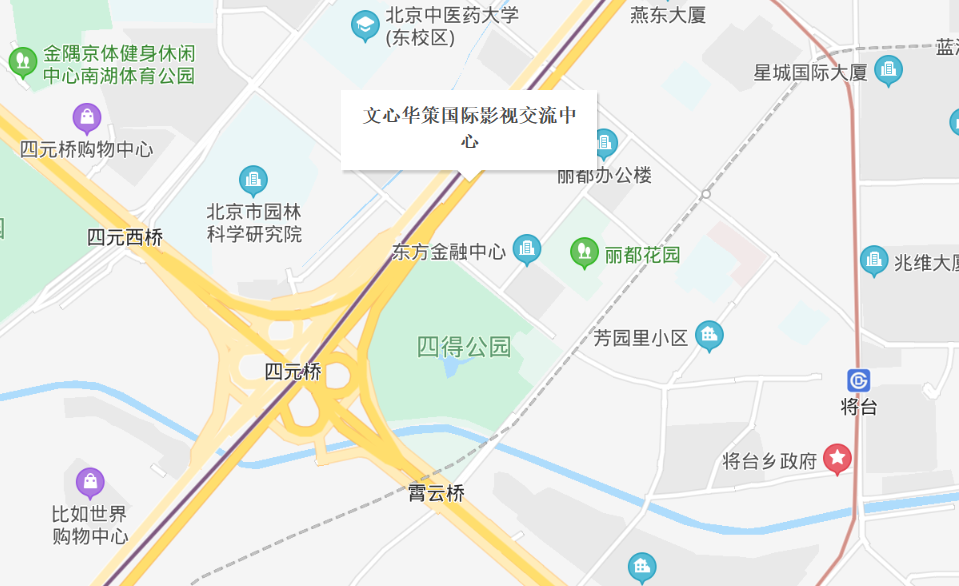Screen dimensions: 959x586
Task: Tap the 兆维大厦 building marker
Action: coord(874,262)
